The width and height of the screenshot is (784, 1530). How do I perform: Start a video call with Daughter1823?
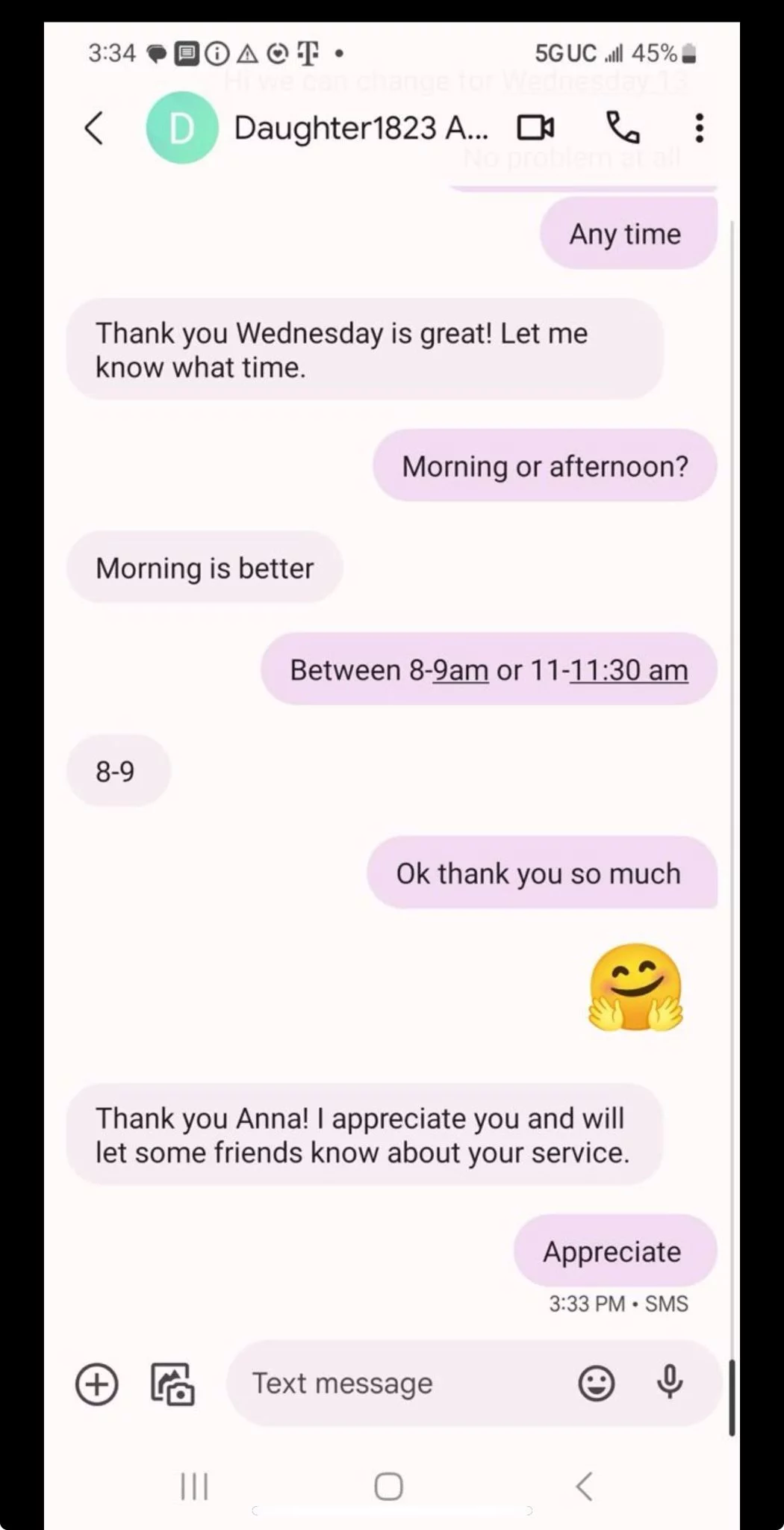535,128
